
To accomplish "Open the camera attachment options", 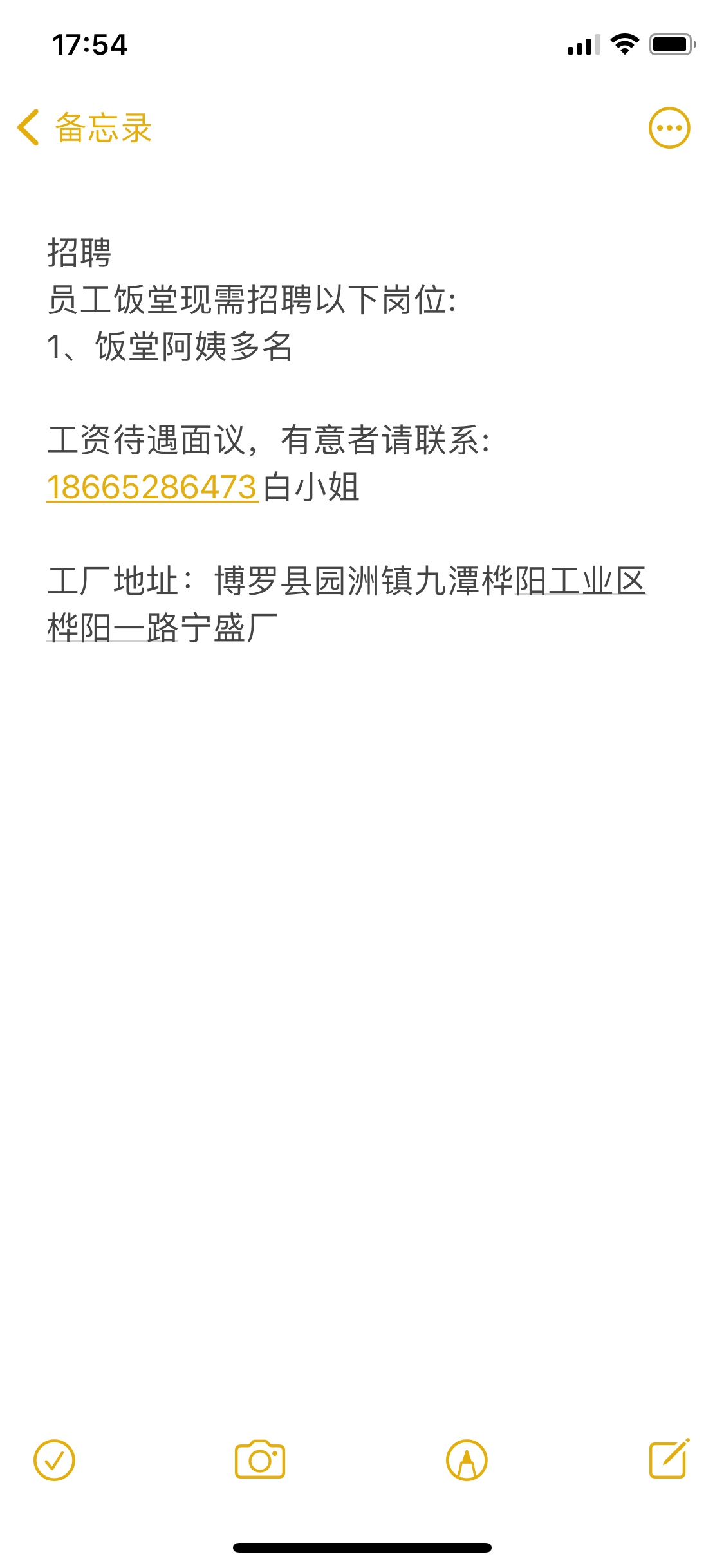I will [260, 1460].
